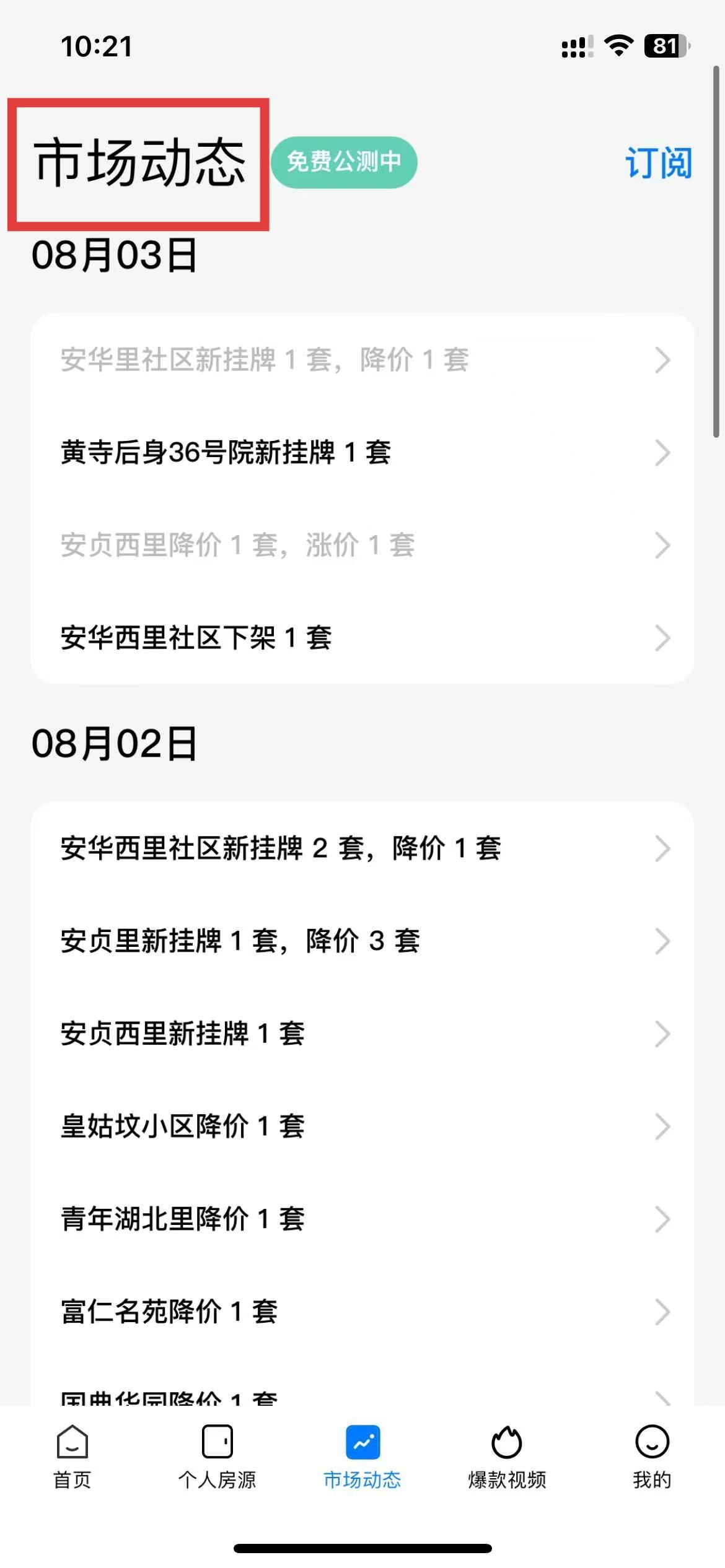View 青年湖北里降价 1 套 details
This screenshot has width=725, height=1568.
(362, 1219)
